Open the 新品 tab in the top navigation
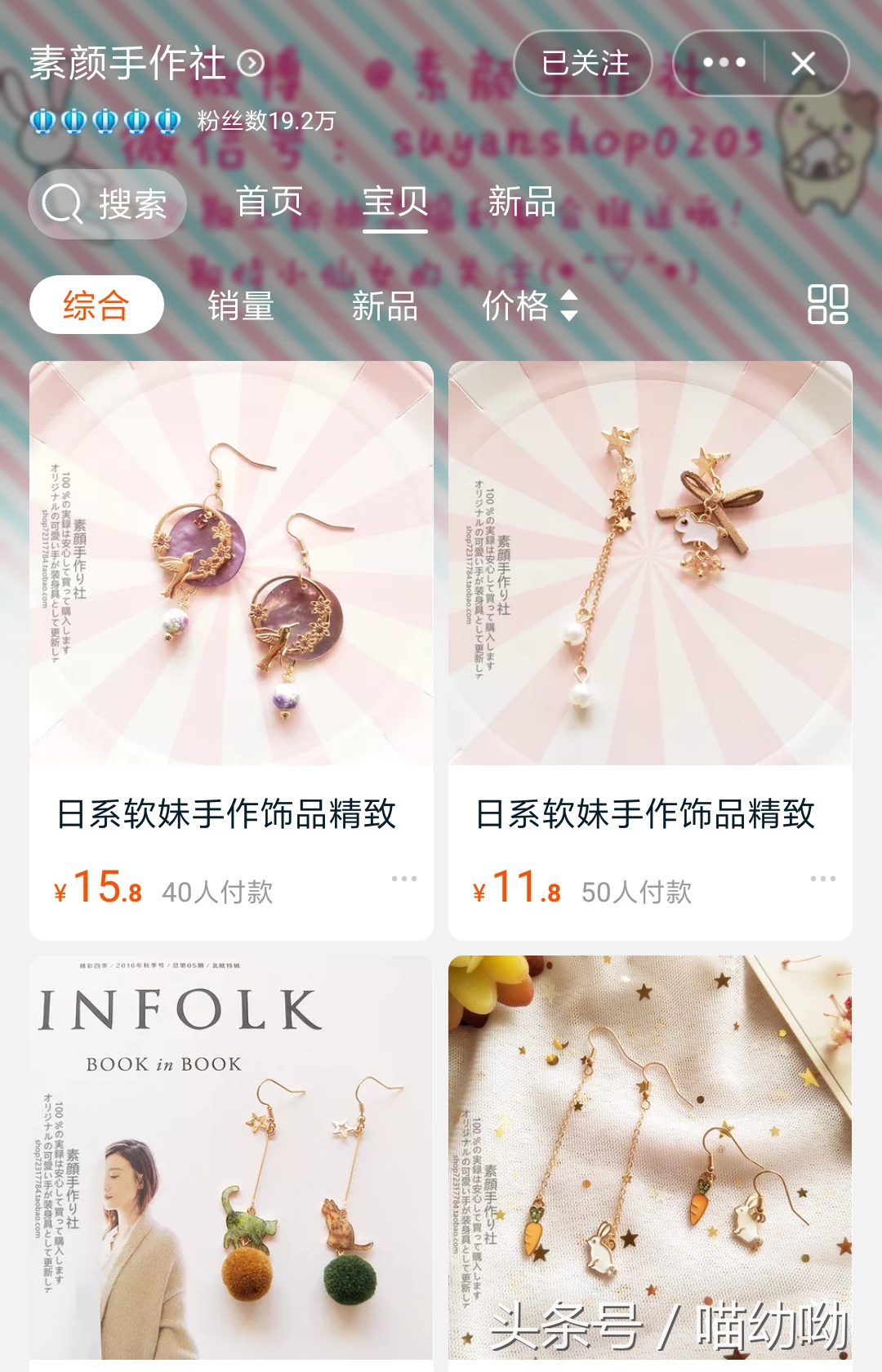The height and width of the screenshot is (1372, 882). pyautogui.click(x=521, y=203)
